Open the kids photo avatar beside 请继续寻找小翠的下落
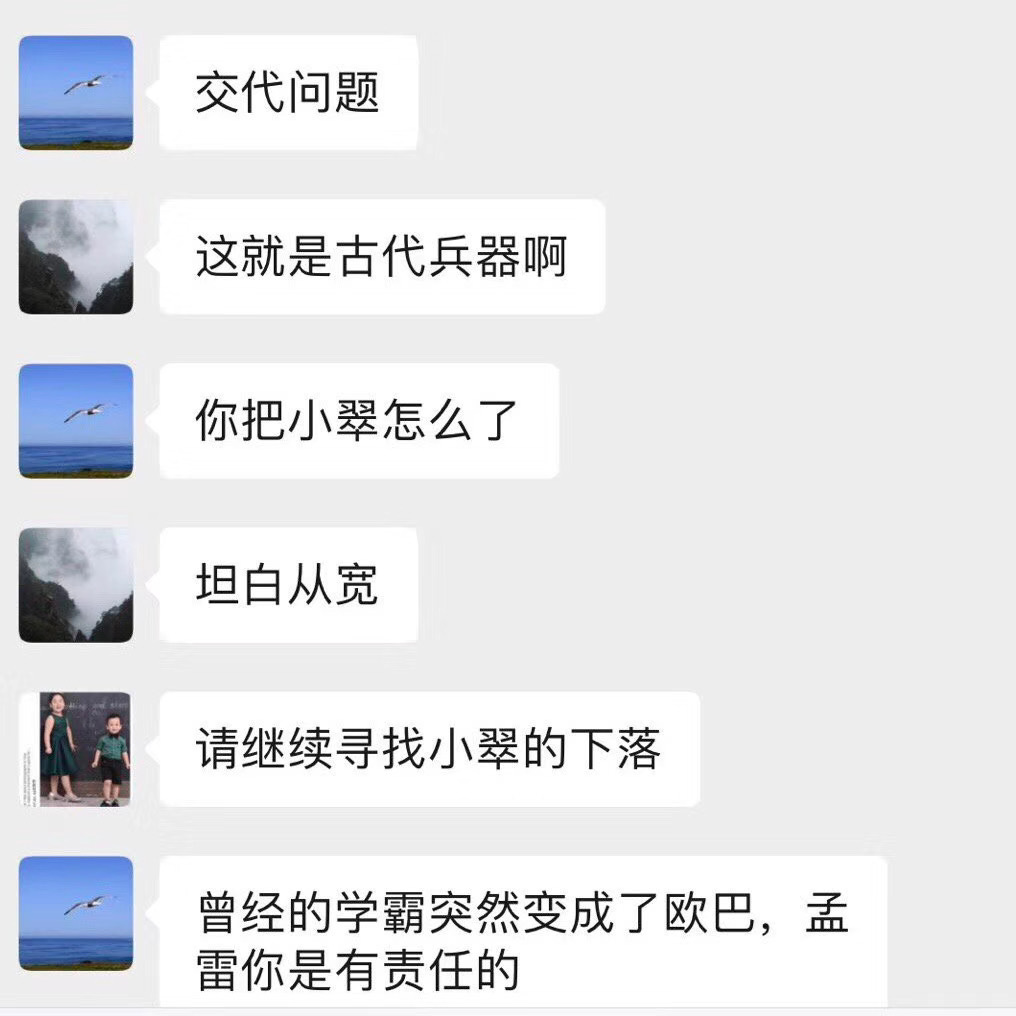 [76, 749]
